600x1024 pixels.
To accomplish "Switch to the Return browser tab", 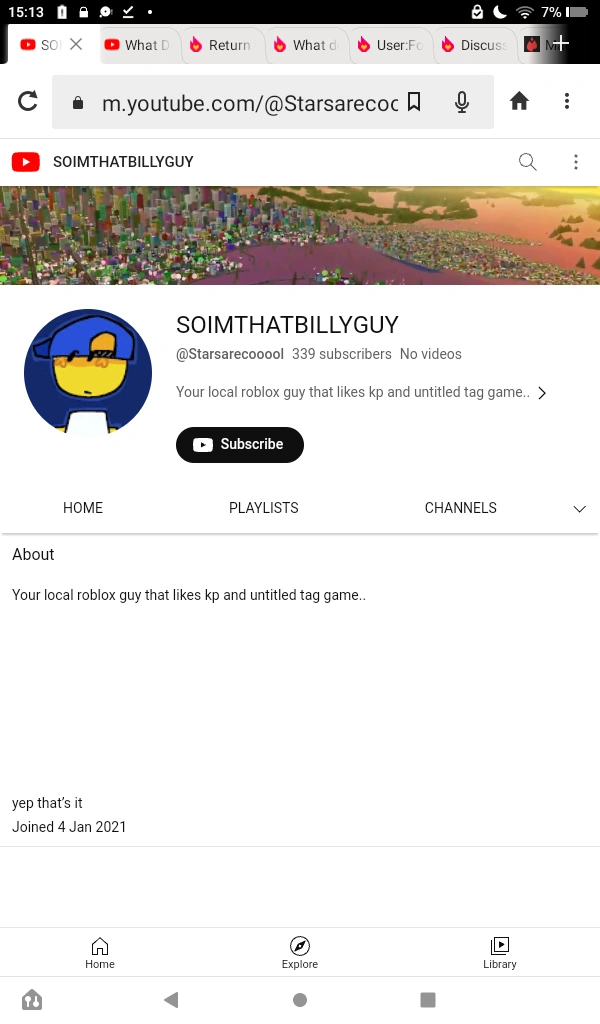I will (x=222, y=45).
